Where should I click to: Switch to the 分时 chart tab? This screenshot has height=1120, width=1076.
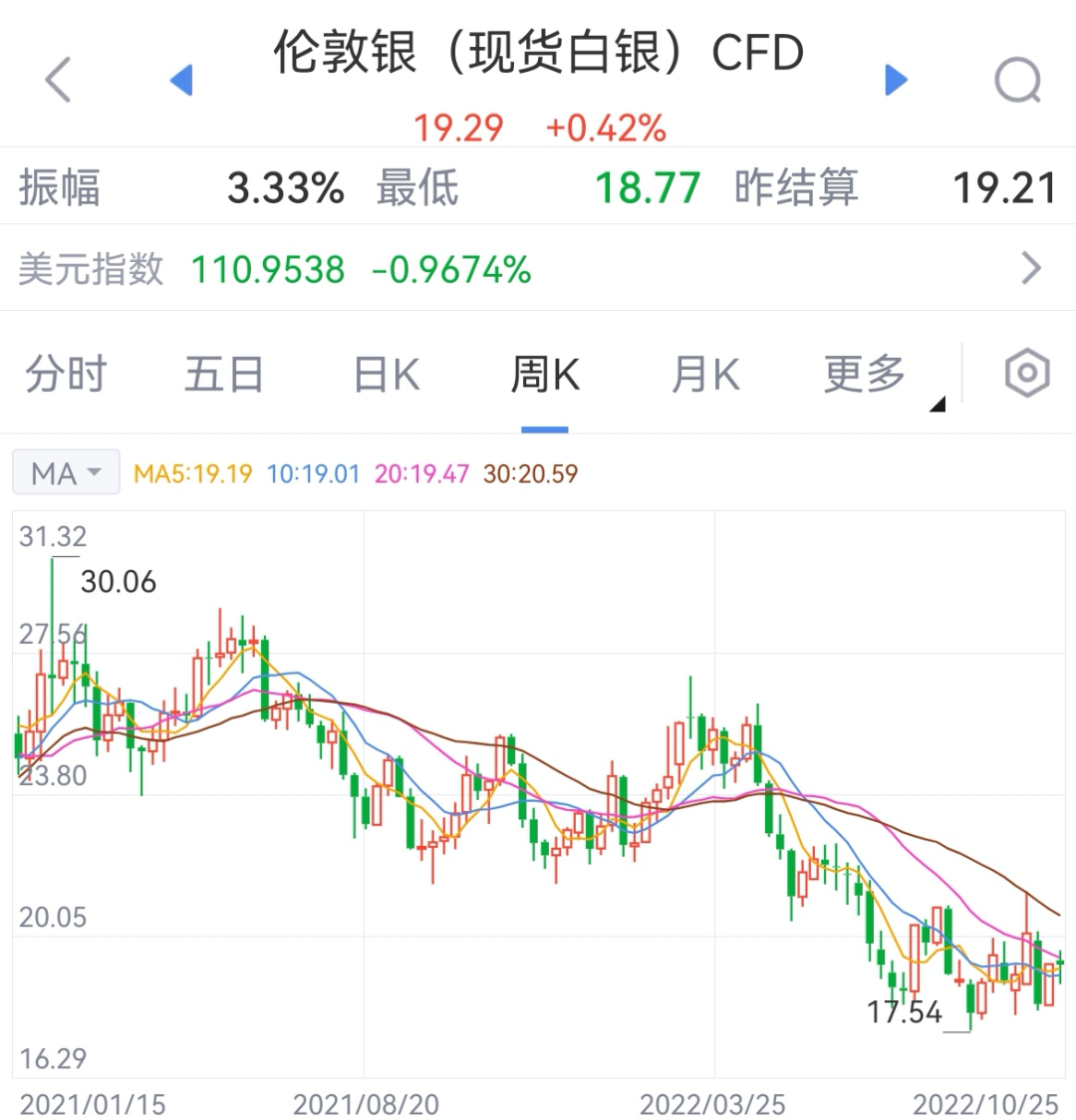[x=66, y=375]
